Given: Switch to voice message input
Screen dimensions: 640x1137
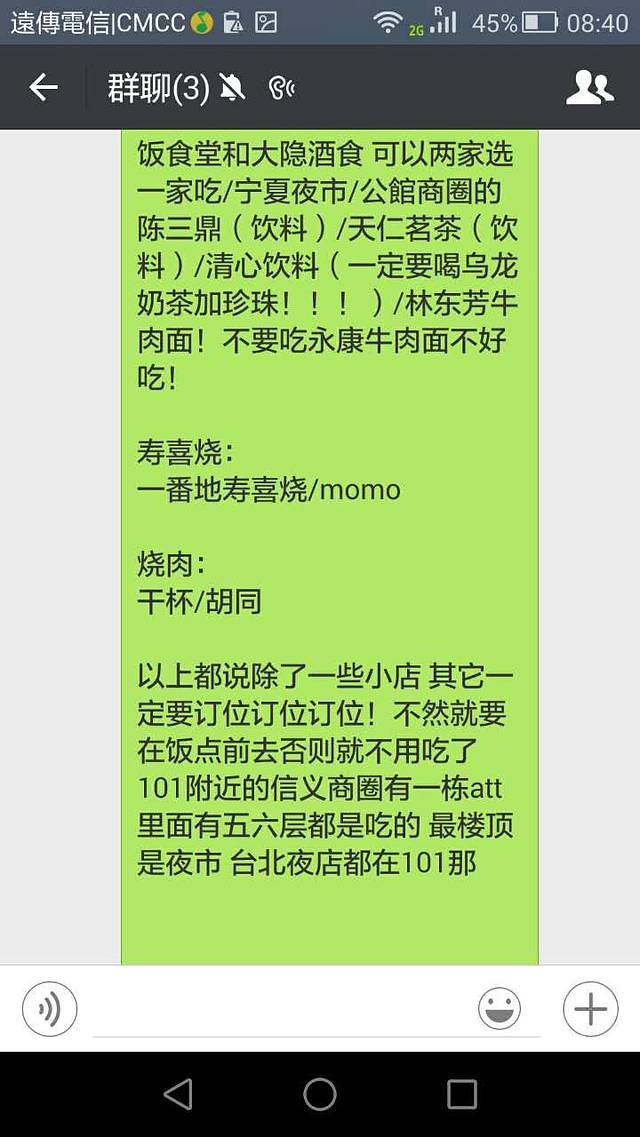Looking at the screenshot, I should [49, 1009].
